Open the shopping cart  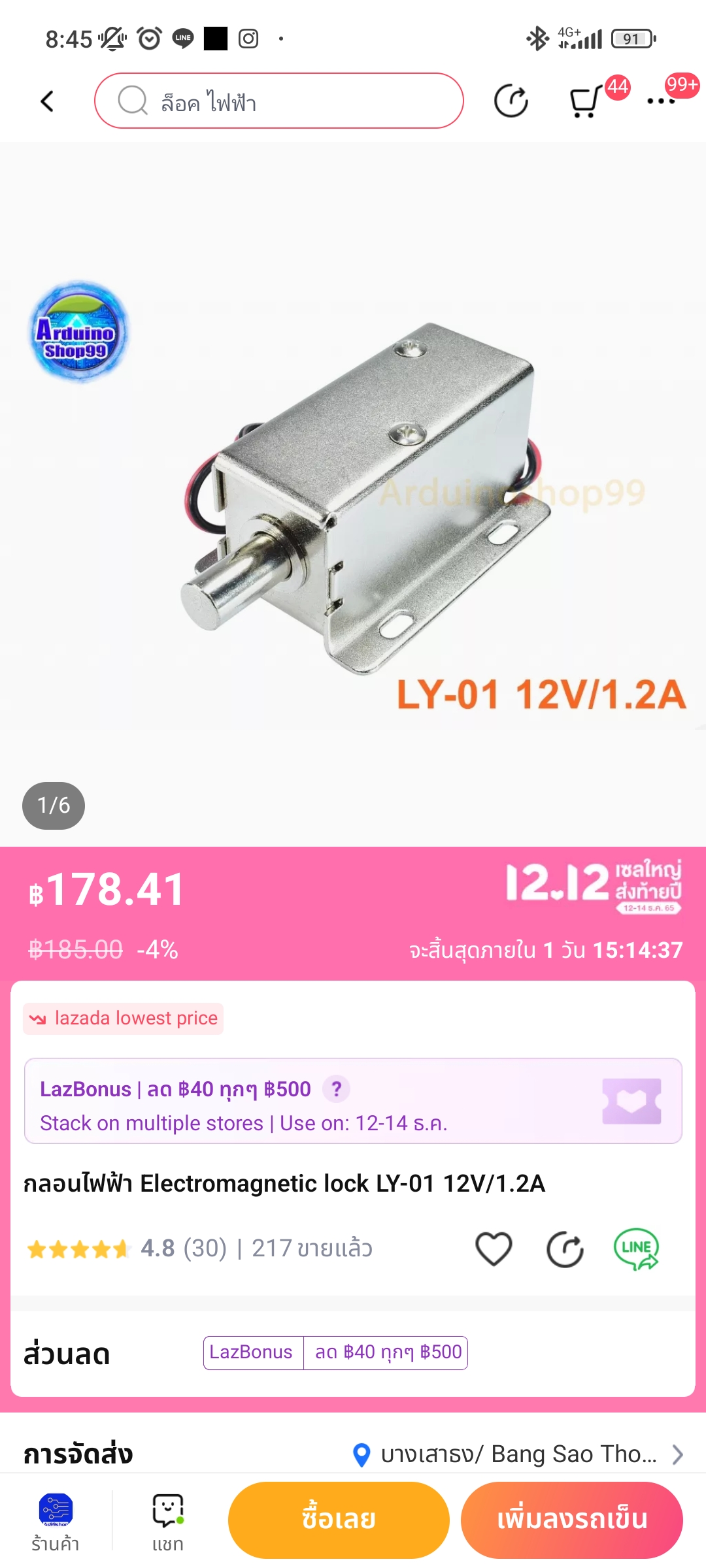[585, 102]
